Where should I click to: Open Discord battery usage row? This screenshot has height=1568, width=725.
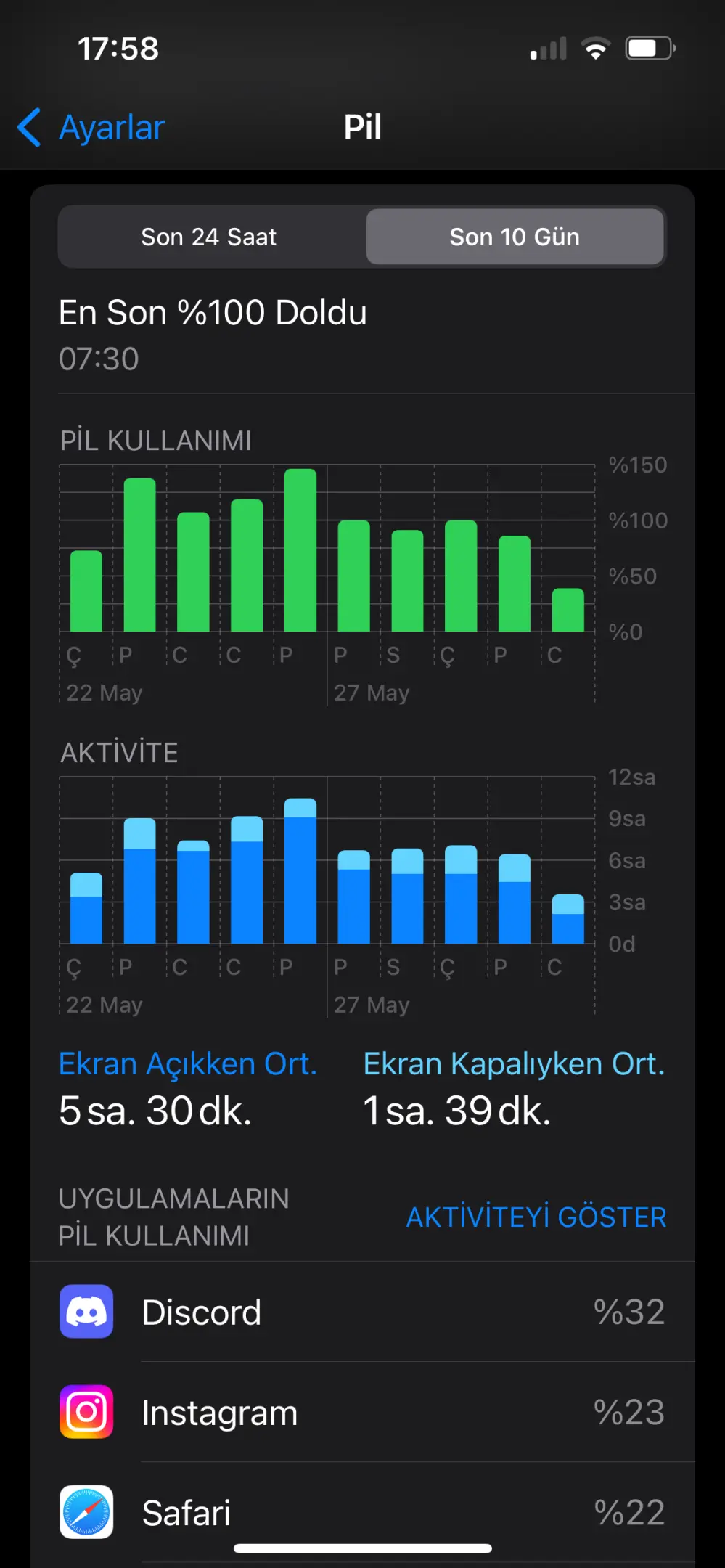pos(362,1312)
